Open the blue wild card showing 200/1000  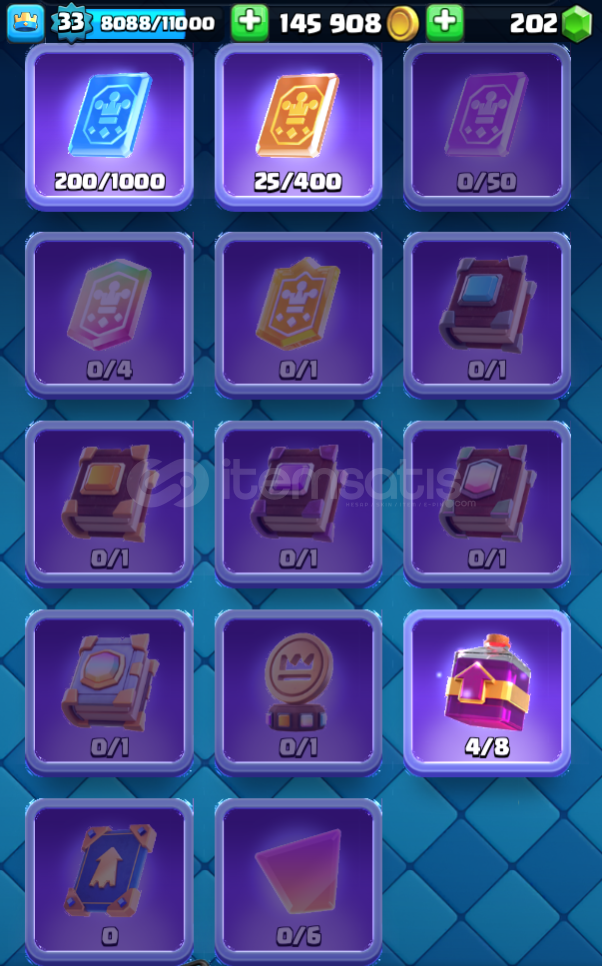[x=110, y=128]
